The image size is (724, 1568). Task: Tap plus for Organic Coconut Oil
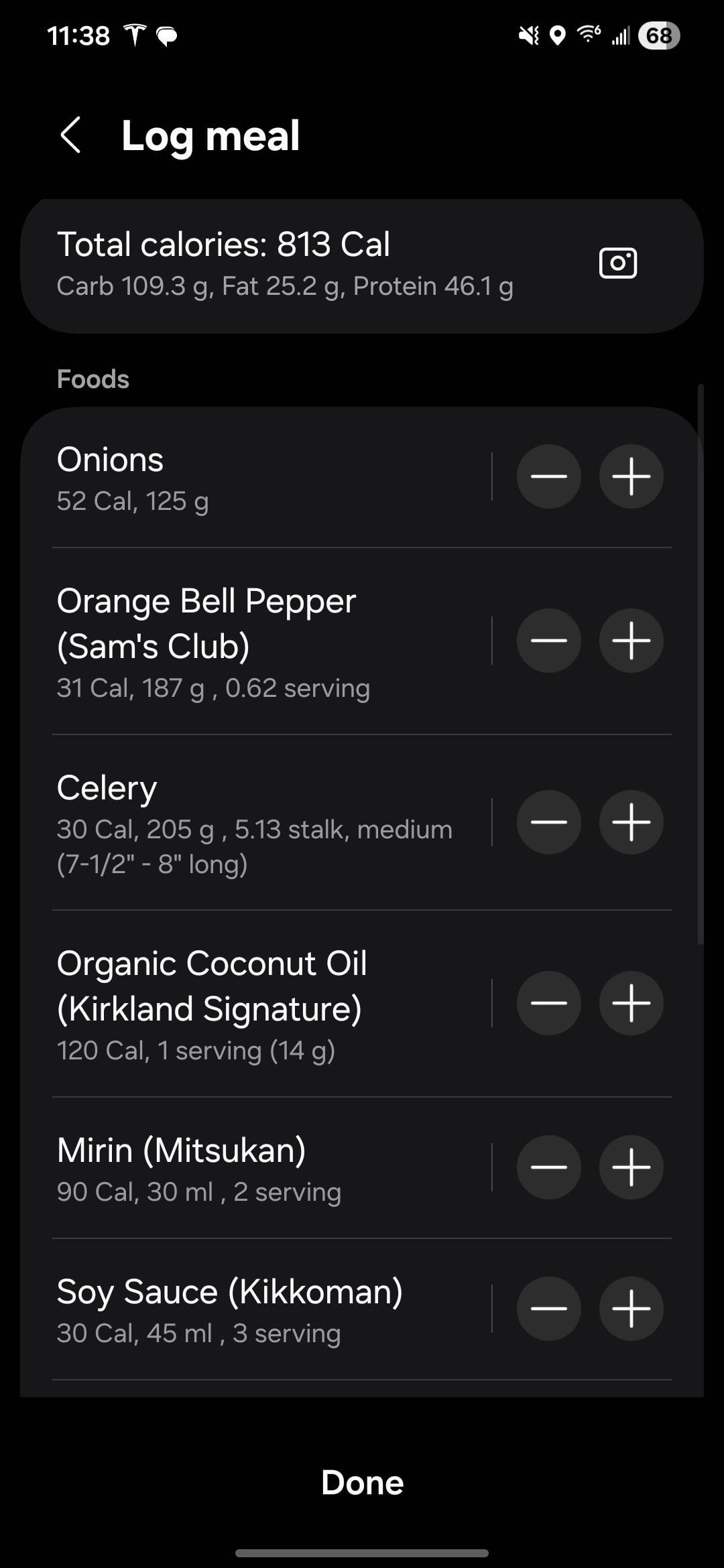pos(631,1003)
